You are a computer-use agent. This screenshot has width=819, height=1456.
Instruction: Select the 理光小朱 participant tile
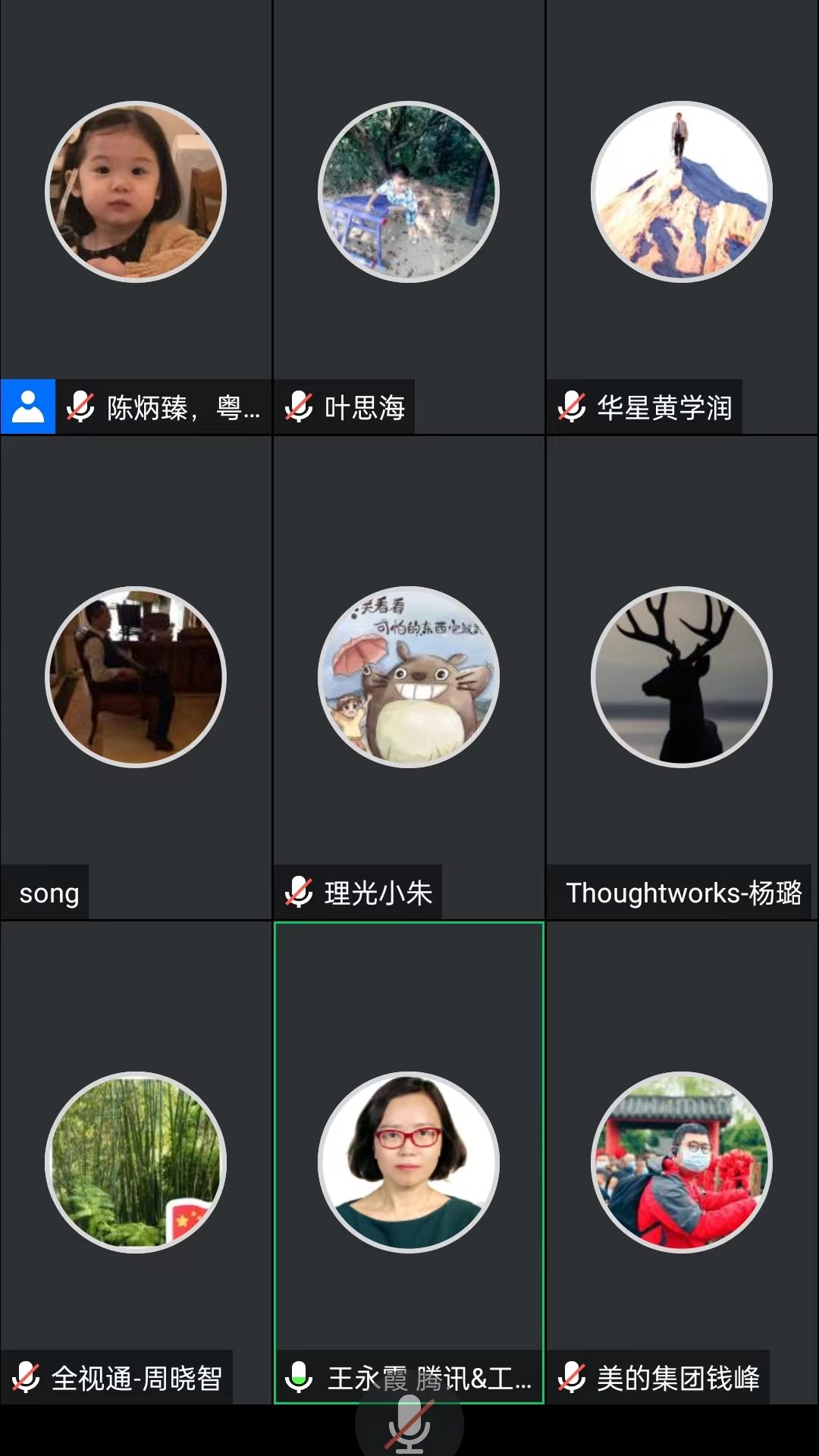point(408,677)
